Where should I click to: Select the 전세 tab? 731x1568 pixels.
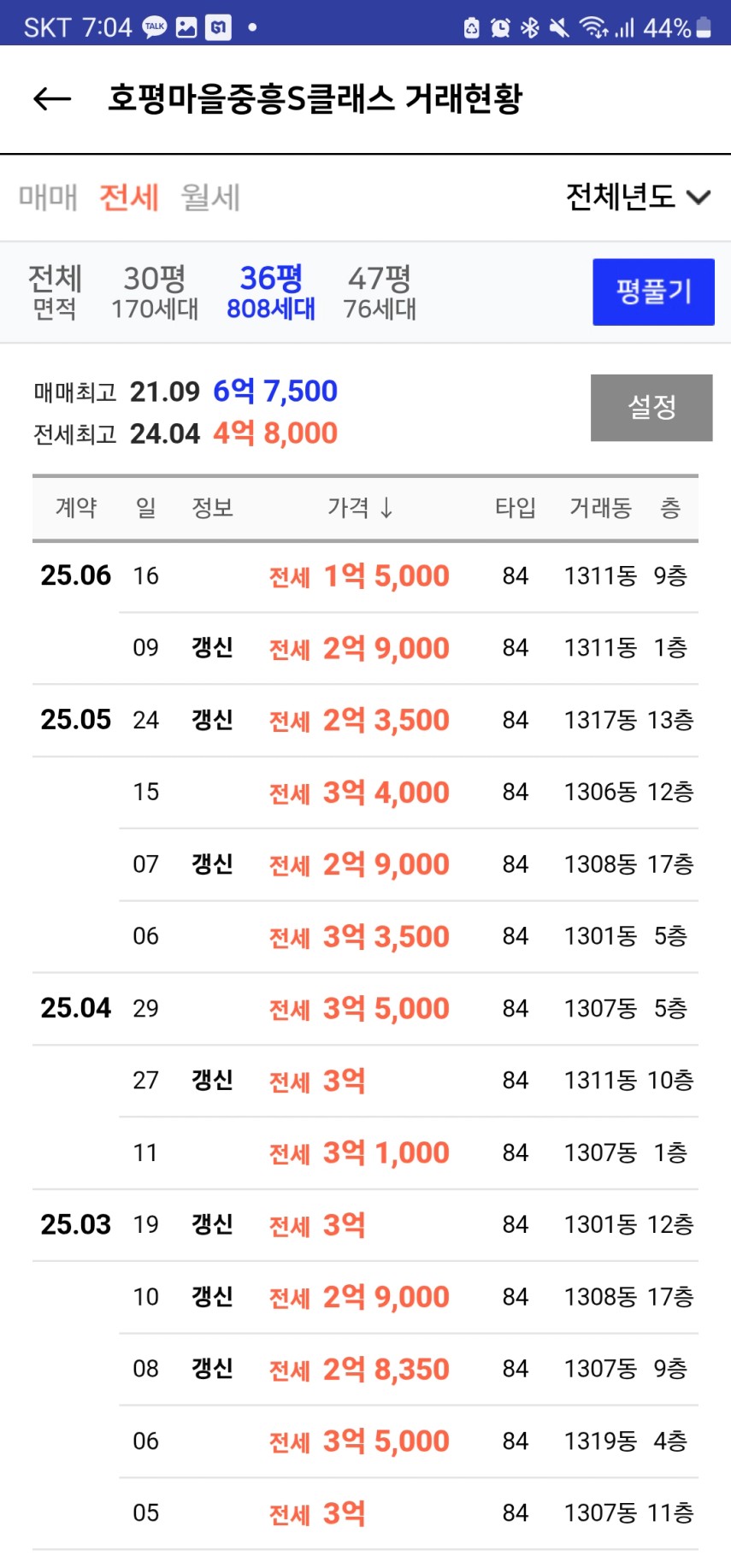129,197
